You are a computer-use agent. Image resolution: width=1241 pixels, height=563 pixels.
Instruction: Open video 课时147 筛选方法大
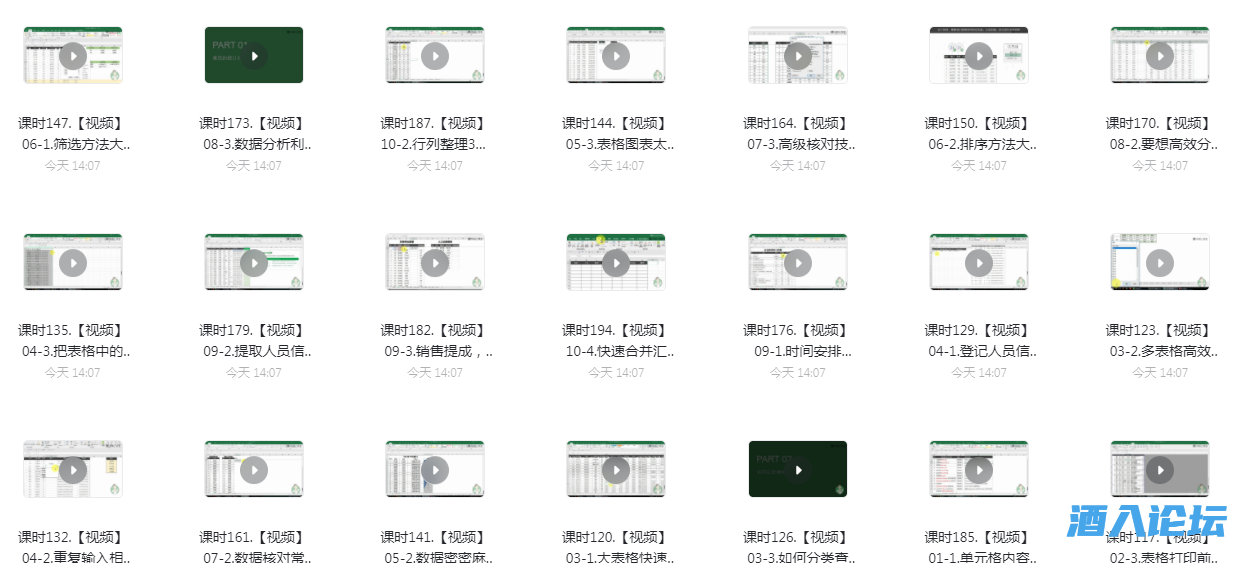click(x=73, y=56)
